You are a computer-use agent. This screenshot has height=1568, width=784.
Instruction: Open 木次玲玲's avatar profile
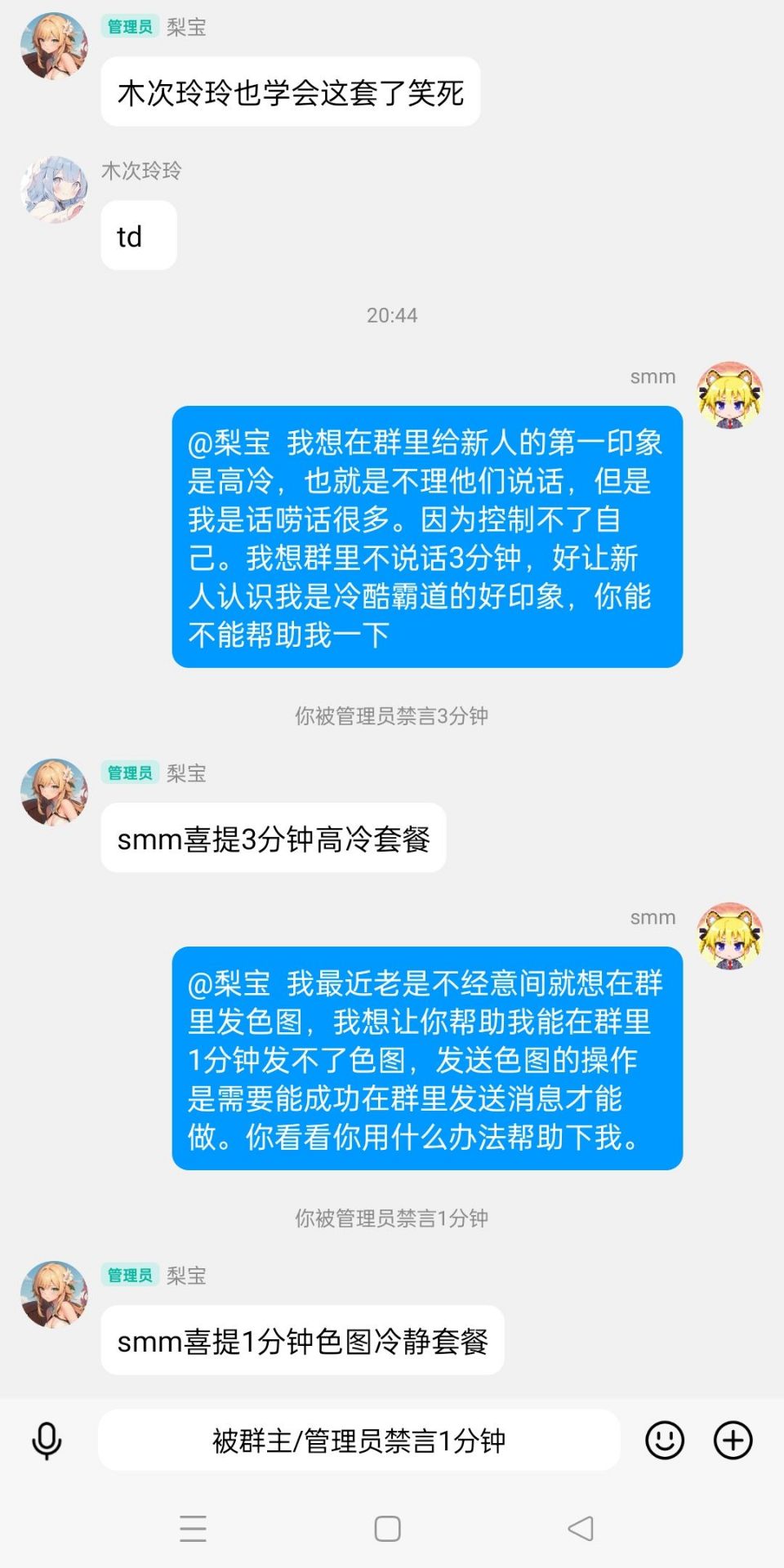point(54,189)
